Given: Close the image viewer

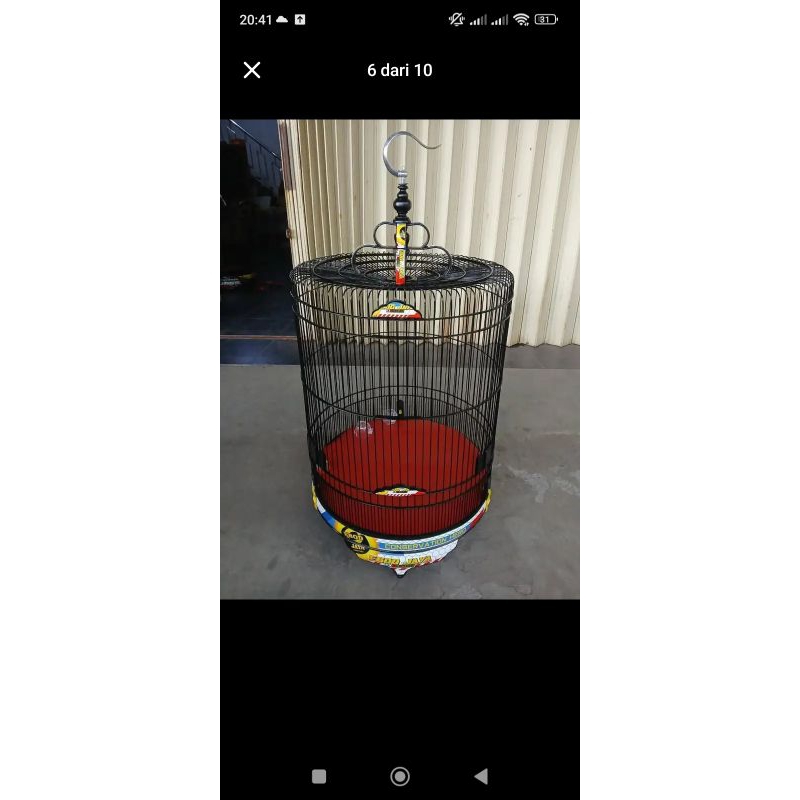Looking at the screenshot, I should (x=252, y=70).
